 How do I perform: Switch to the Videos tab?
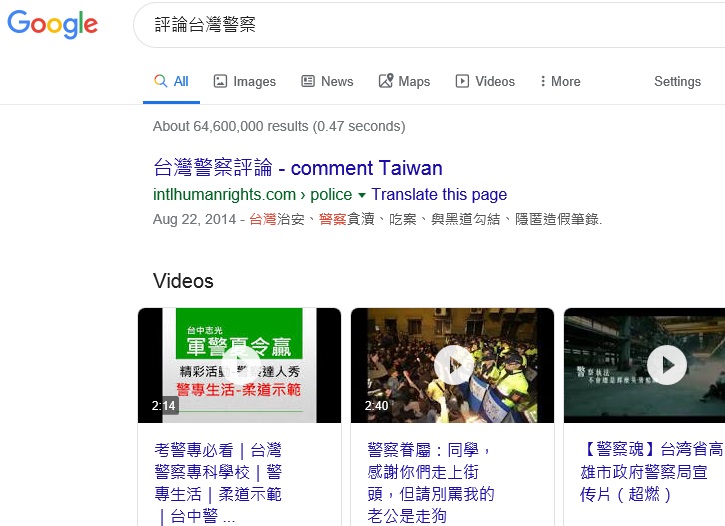click(x=485, y=82)
